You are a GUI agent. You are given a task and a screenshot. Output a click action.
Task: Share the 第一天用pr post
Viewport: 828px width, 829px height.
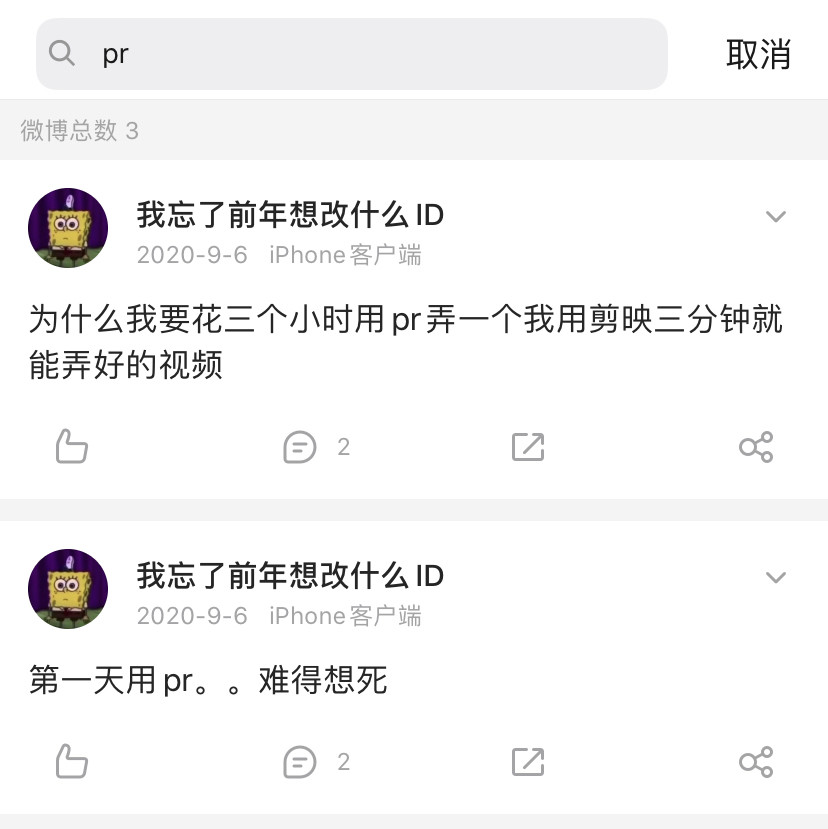coord(756,762)
